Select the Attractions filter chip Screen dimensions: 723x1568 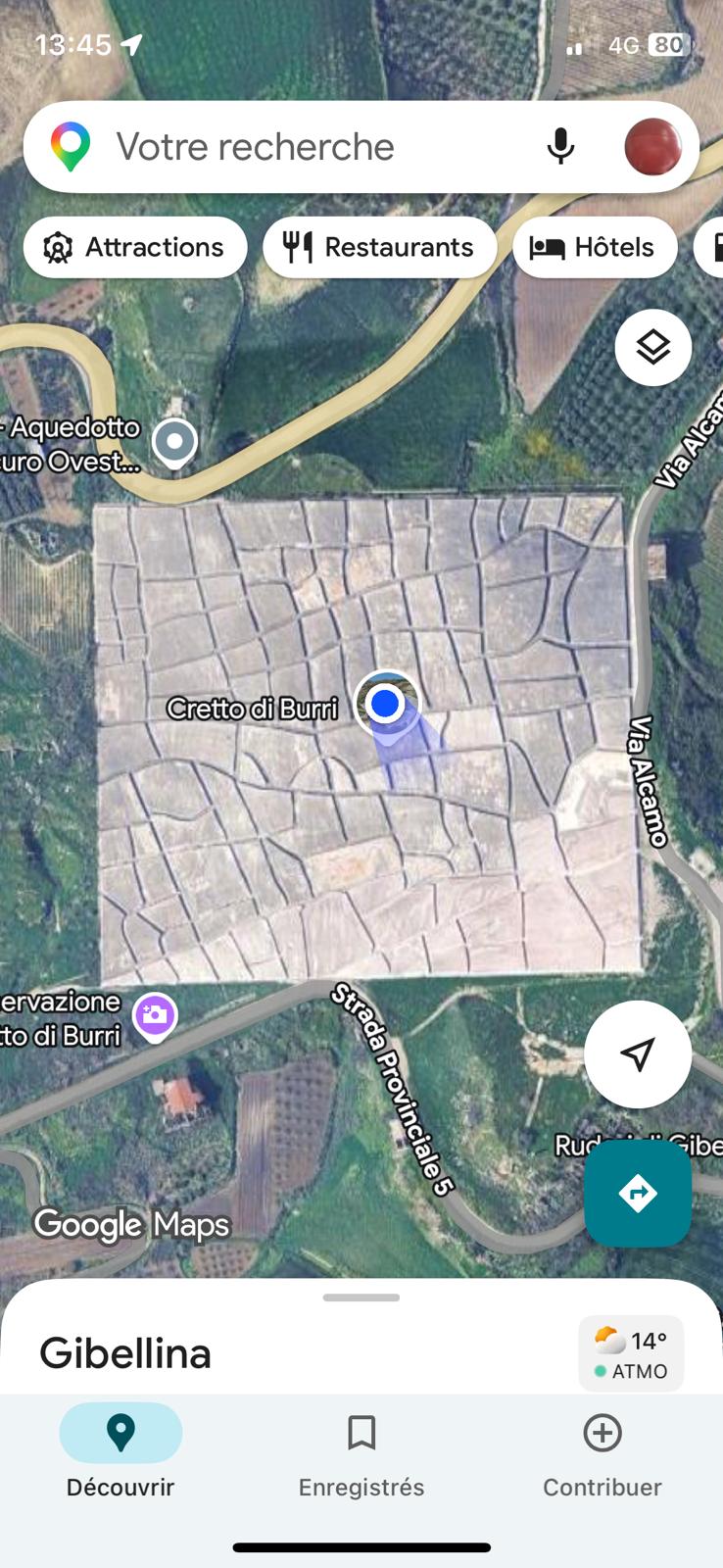(135, 247)
